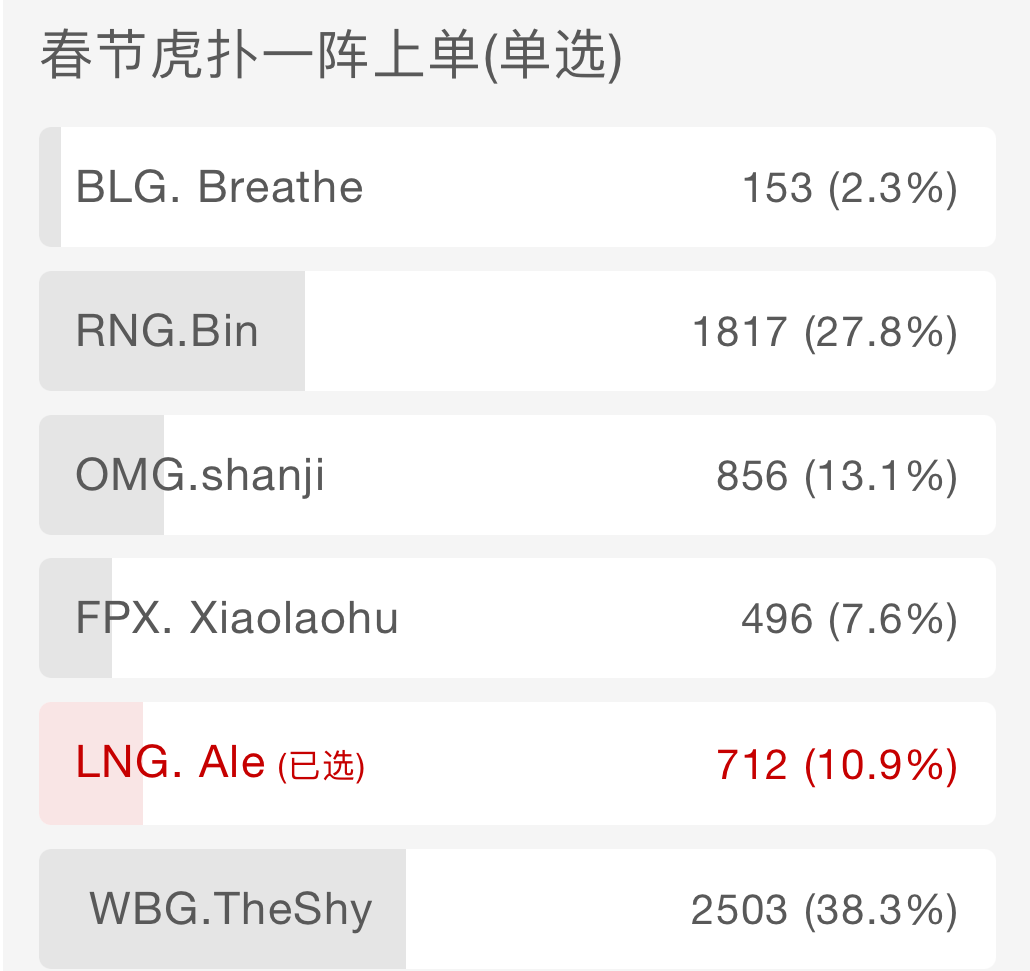Screen dimensions: 1030x971
Task: Tap the selected LNG. Ale option
Action: tap(517, 764)
